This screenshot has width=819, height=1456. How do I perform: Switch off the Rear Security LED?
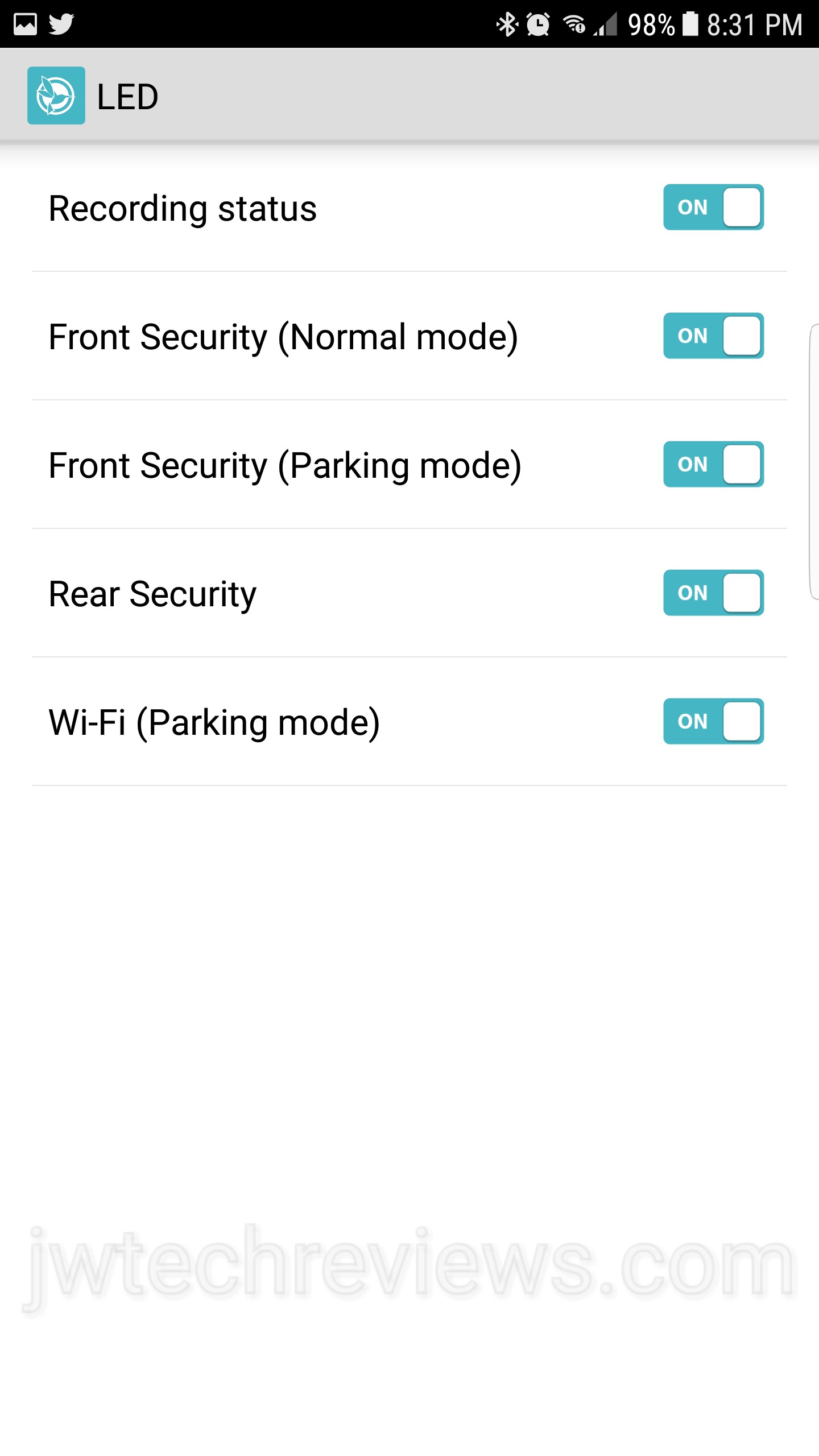pos(713,593)
